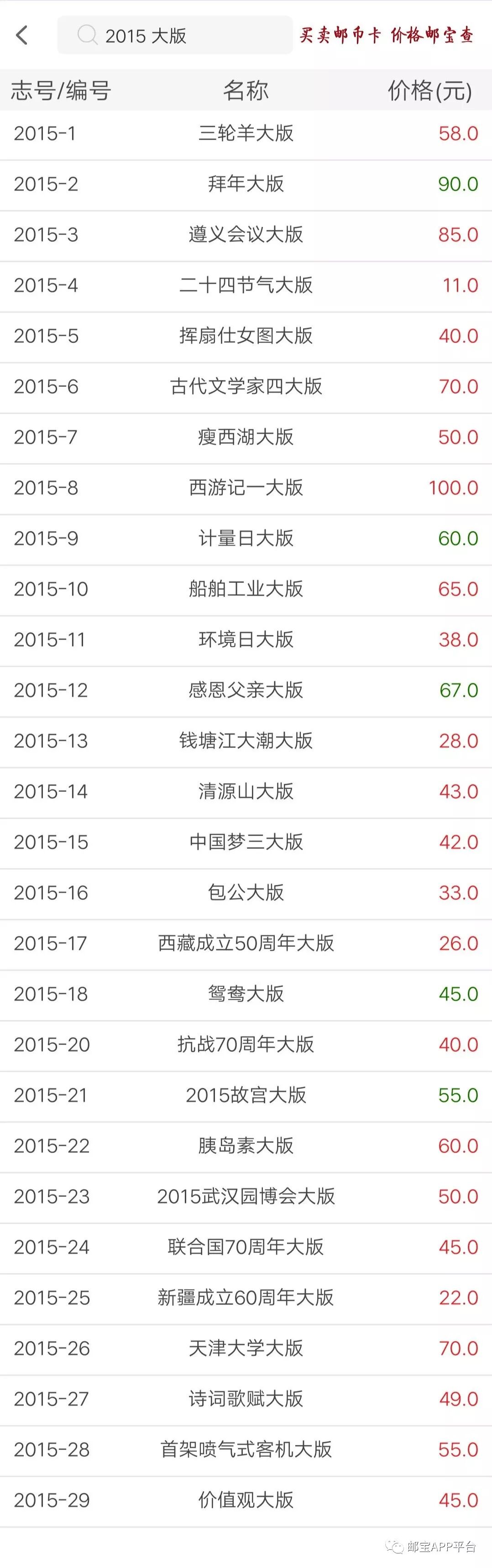Open the 三轮羊大版 row
Screen dimensions: 492x1568
pos(246,133)
